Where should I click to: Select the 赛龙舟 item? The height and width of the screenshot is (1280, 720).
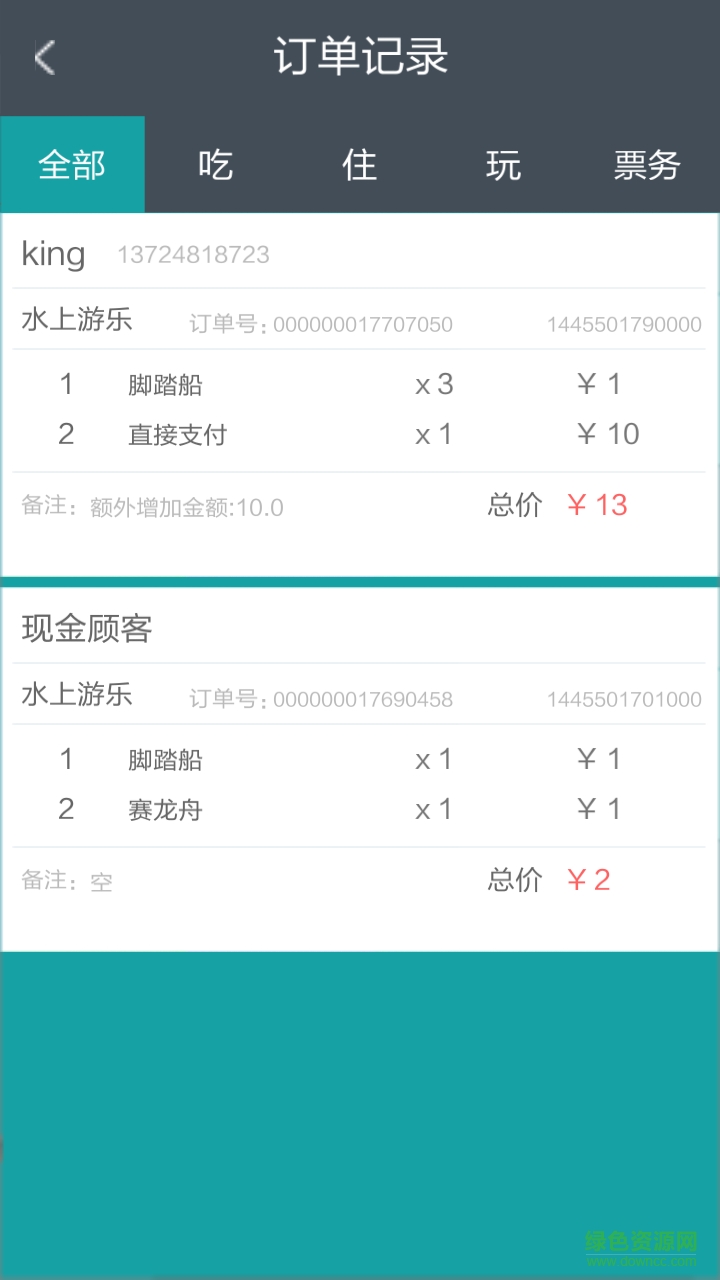click(x=165, y=809)
